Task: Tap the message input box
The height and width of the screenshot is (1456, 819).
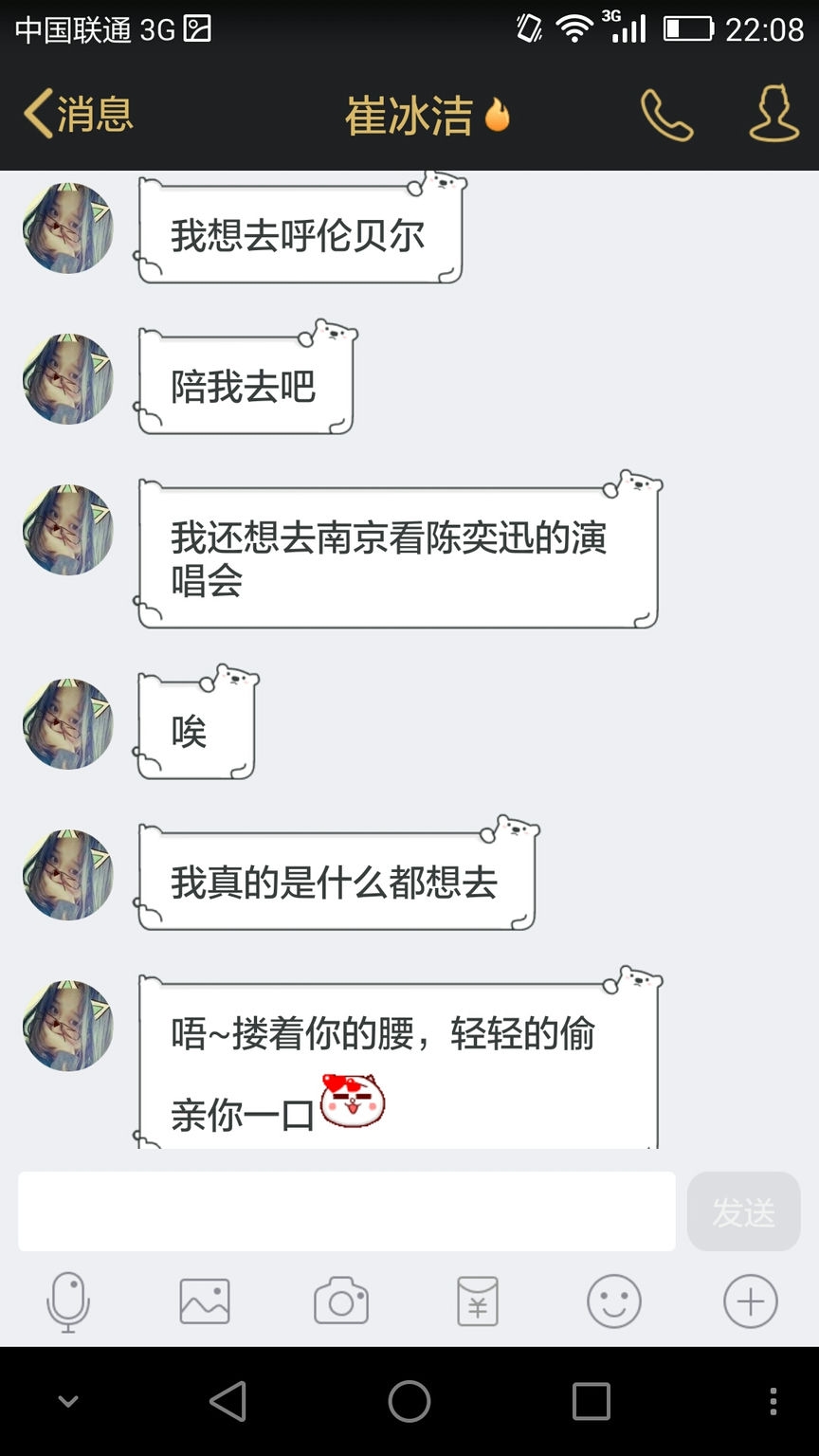Action: click(346, 1211)
